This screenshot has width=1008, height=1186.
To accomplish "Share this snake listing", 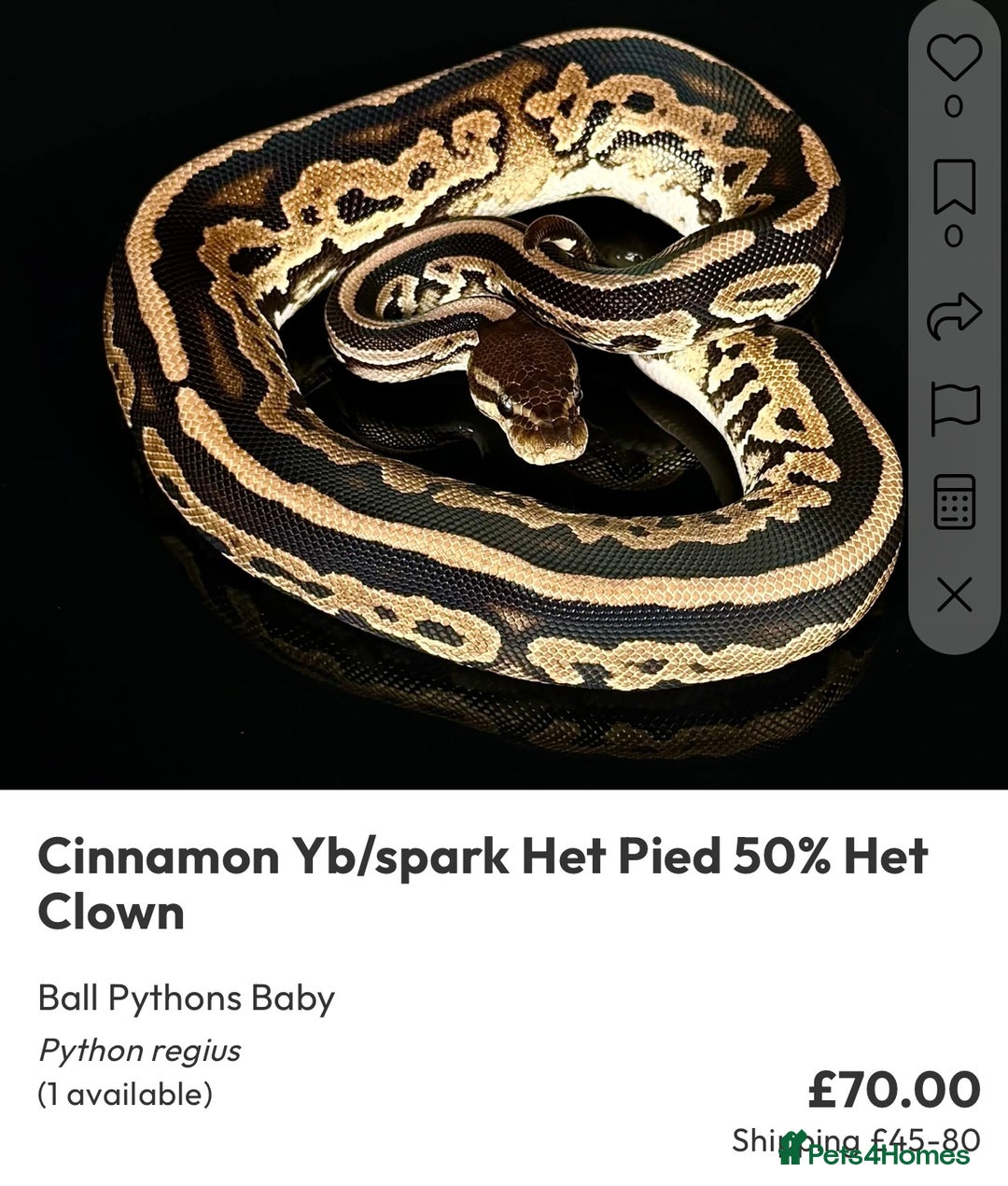I will [x=954, y=316].
